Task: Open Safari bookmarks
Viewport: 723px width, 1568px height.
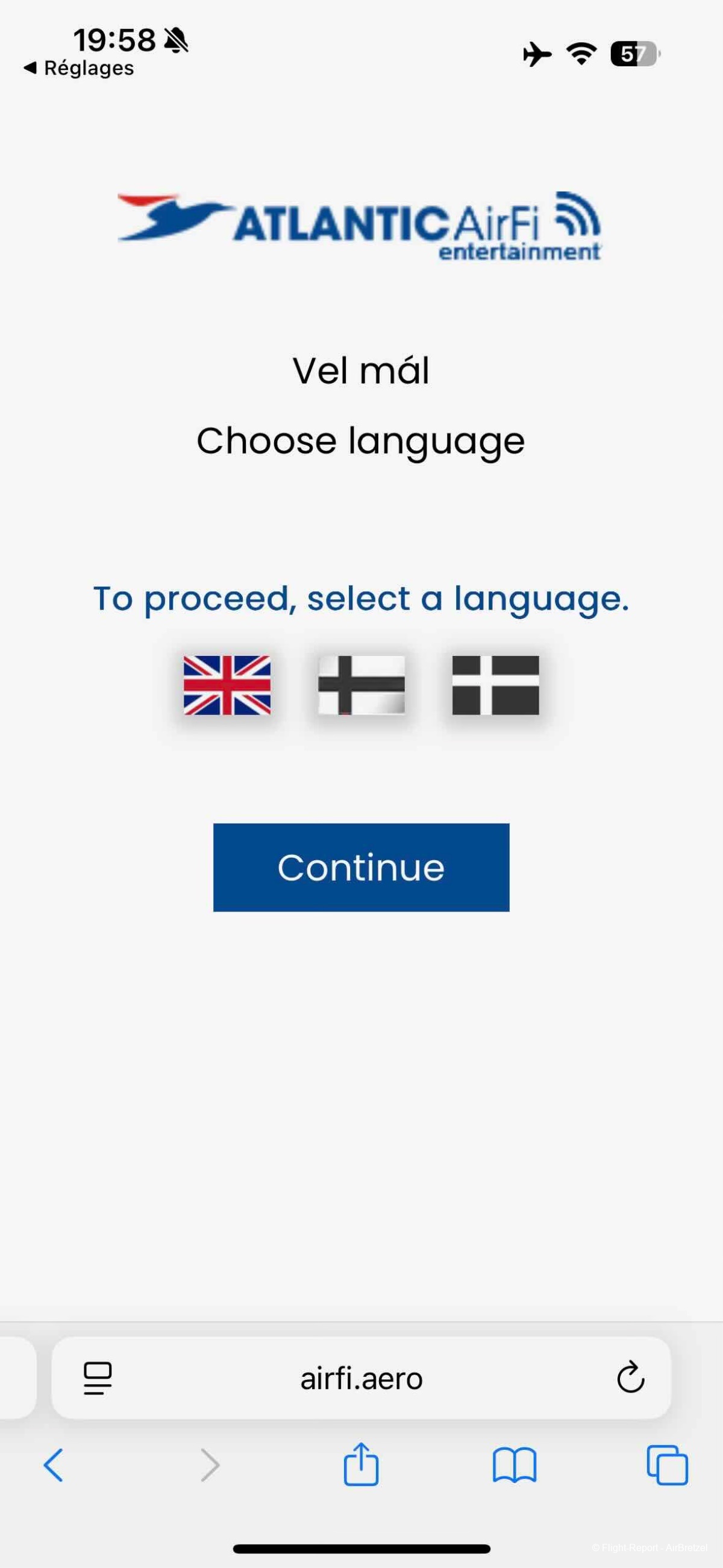Action: [x=515, y=1465]
